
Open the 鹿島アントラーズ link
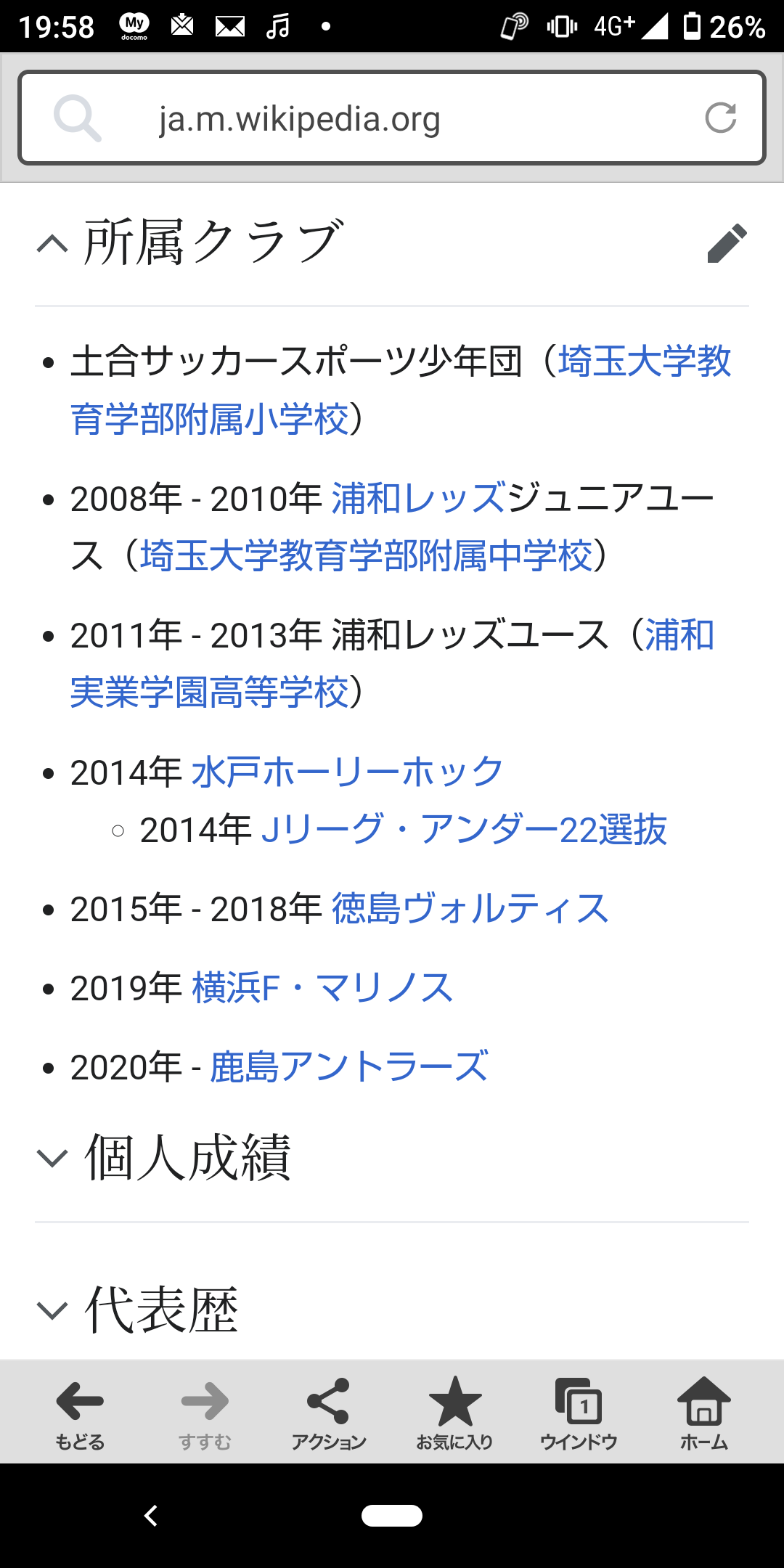pyautogui.click(x=349, y=1067)
